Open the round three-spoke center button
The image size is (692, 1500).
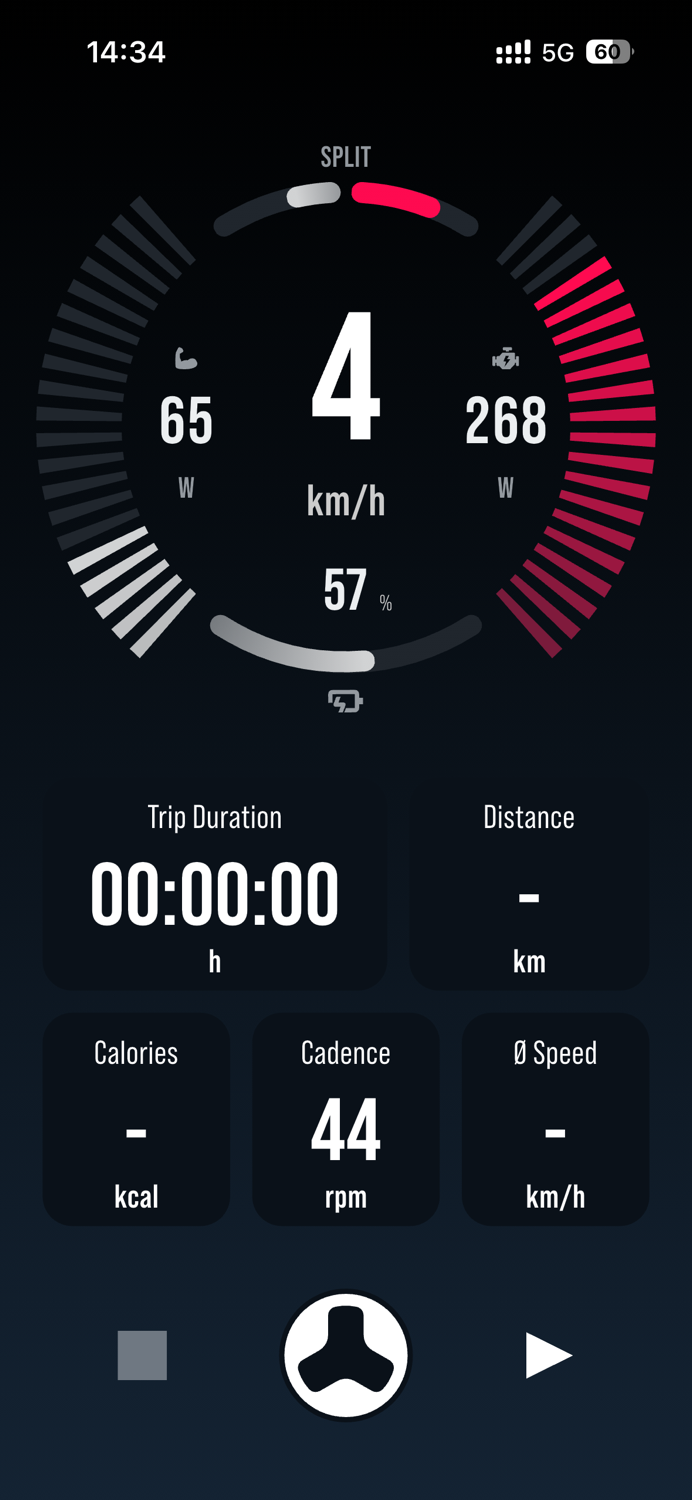pyautogui.click(x=346, y=1356)
